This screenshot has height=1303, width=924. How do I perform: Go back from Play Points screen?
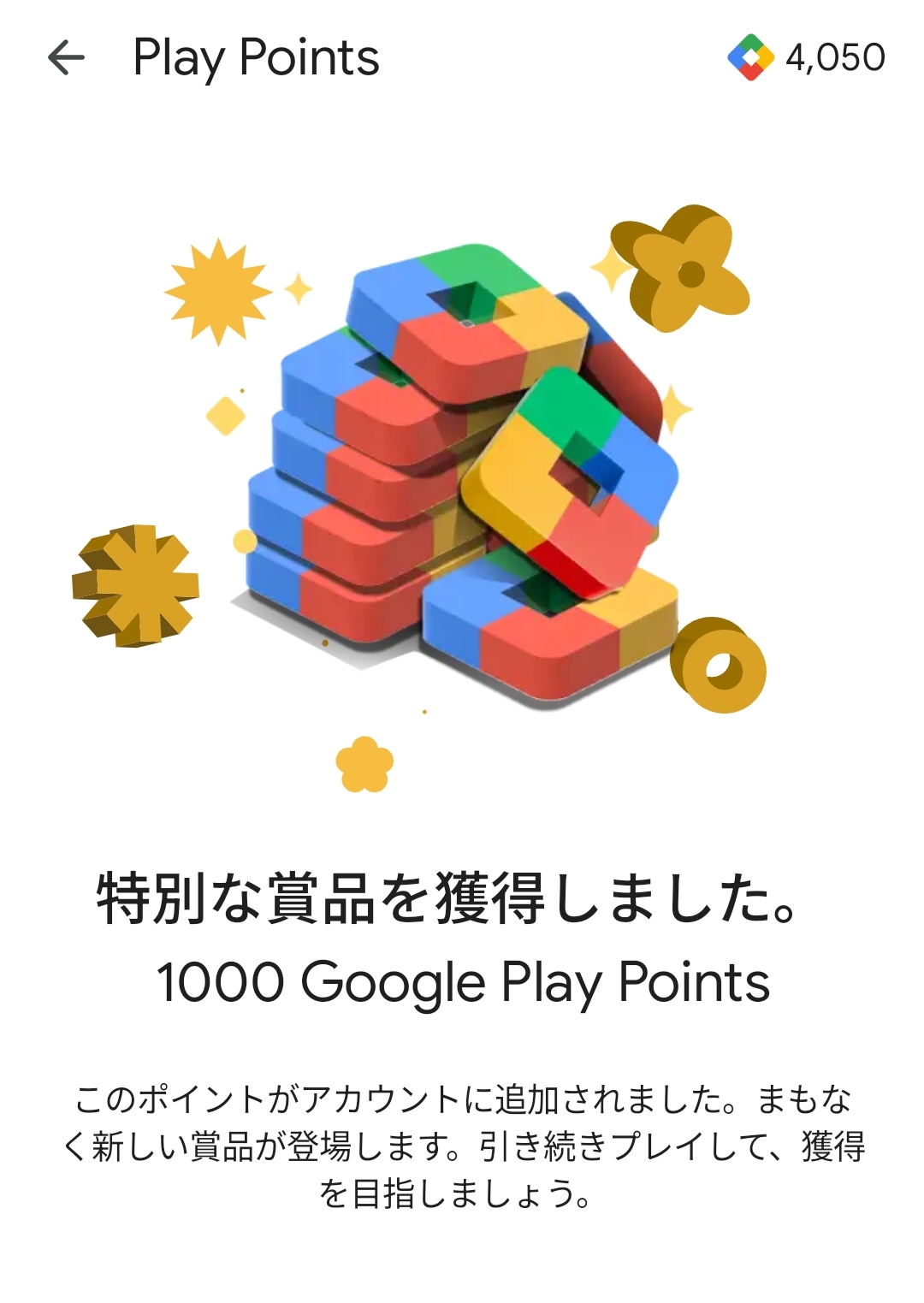click(66, 58)
